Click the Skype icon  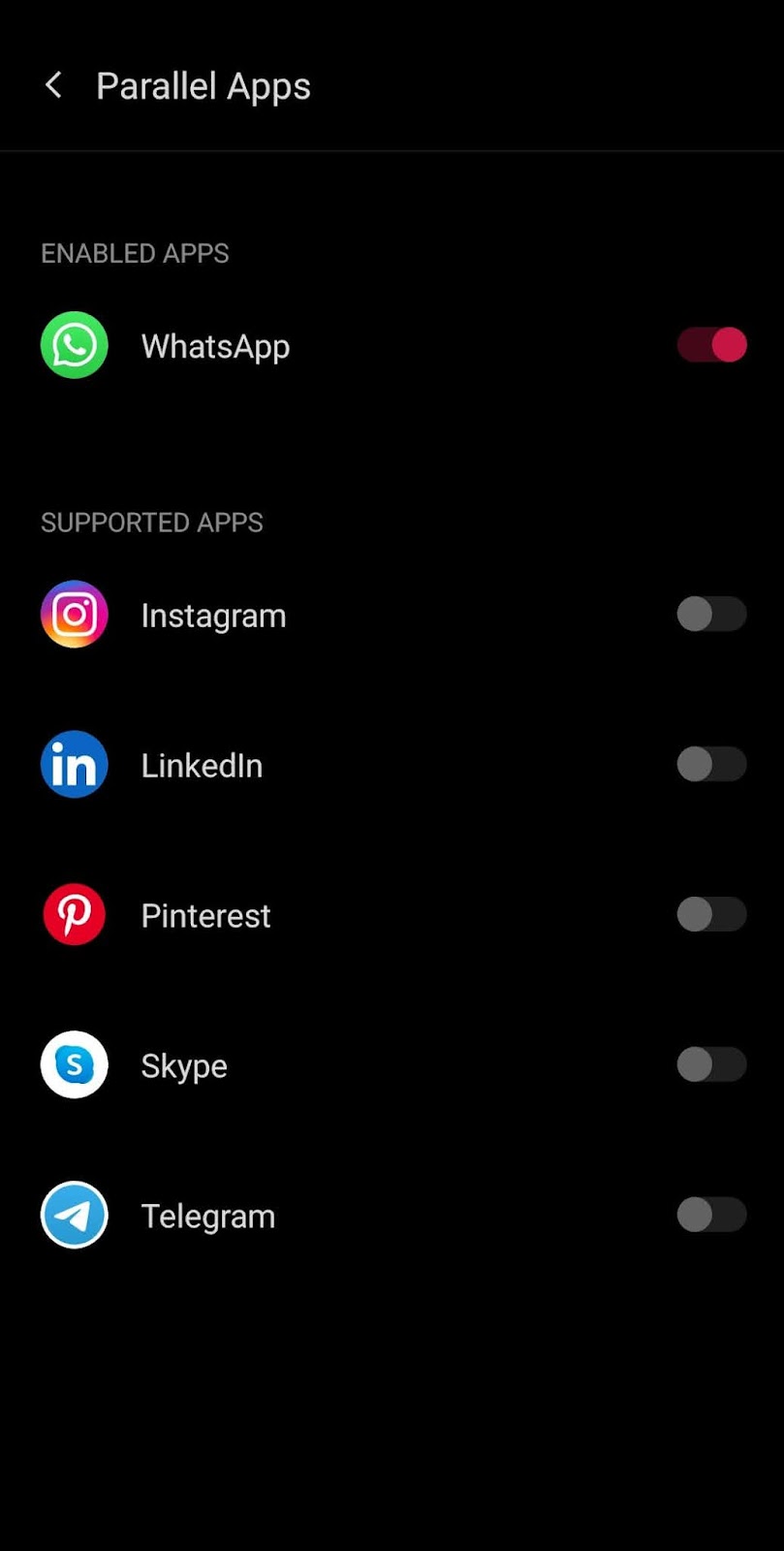(74, 1064)
